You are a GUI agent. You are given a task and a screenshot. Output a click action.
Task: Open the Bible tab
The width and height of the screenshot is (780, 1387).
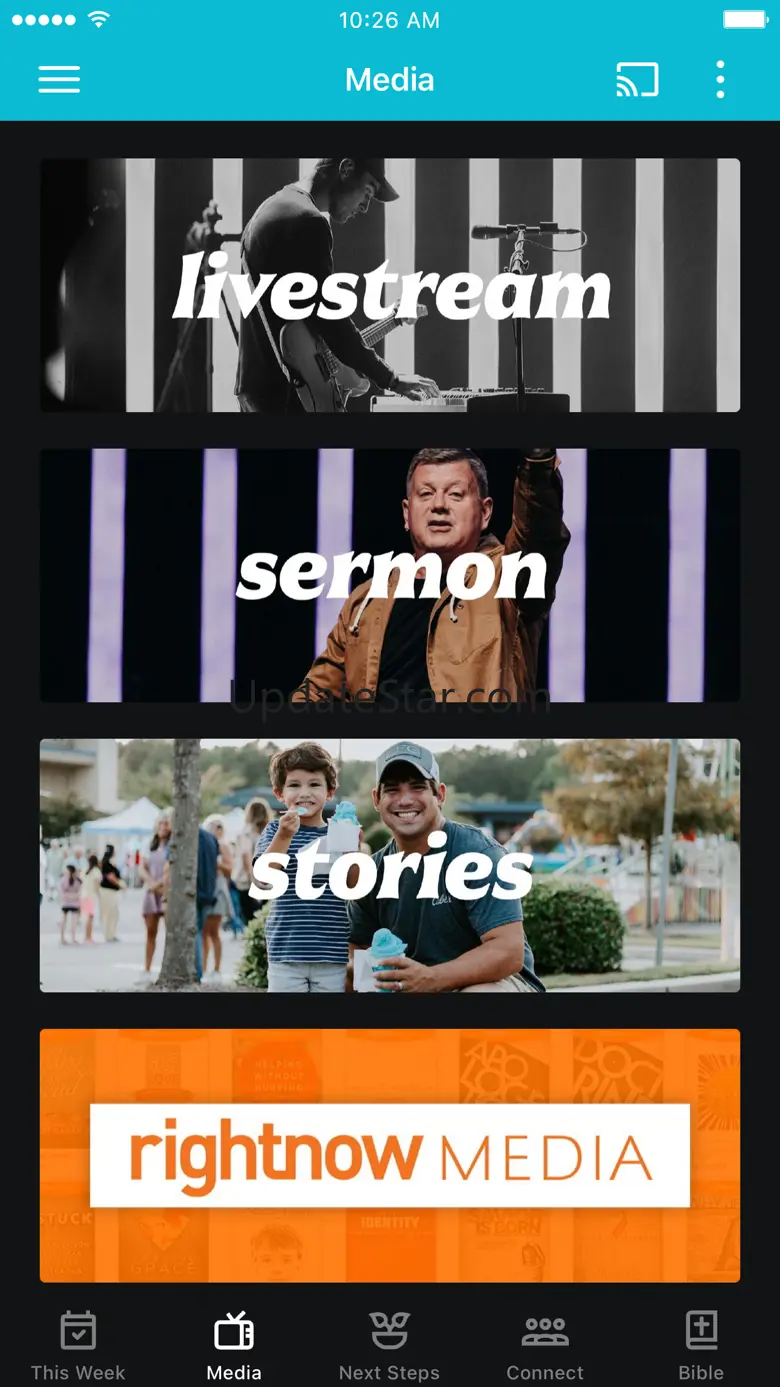pyautogui.click(x=701, y=1346)
